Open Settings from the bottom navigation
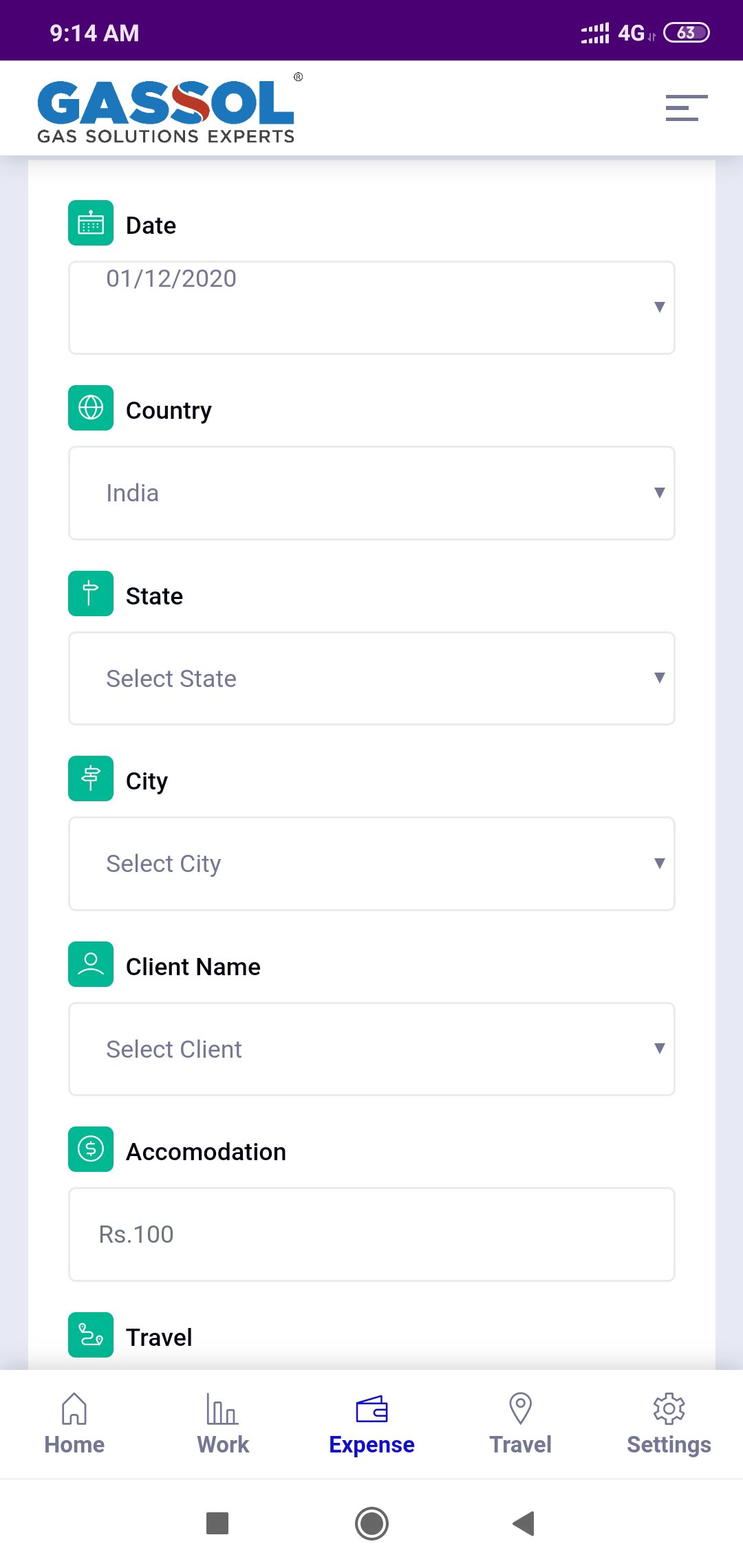This screenshot has height=1568, width=743. point(668,1424)
